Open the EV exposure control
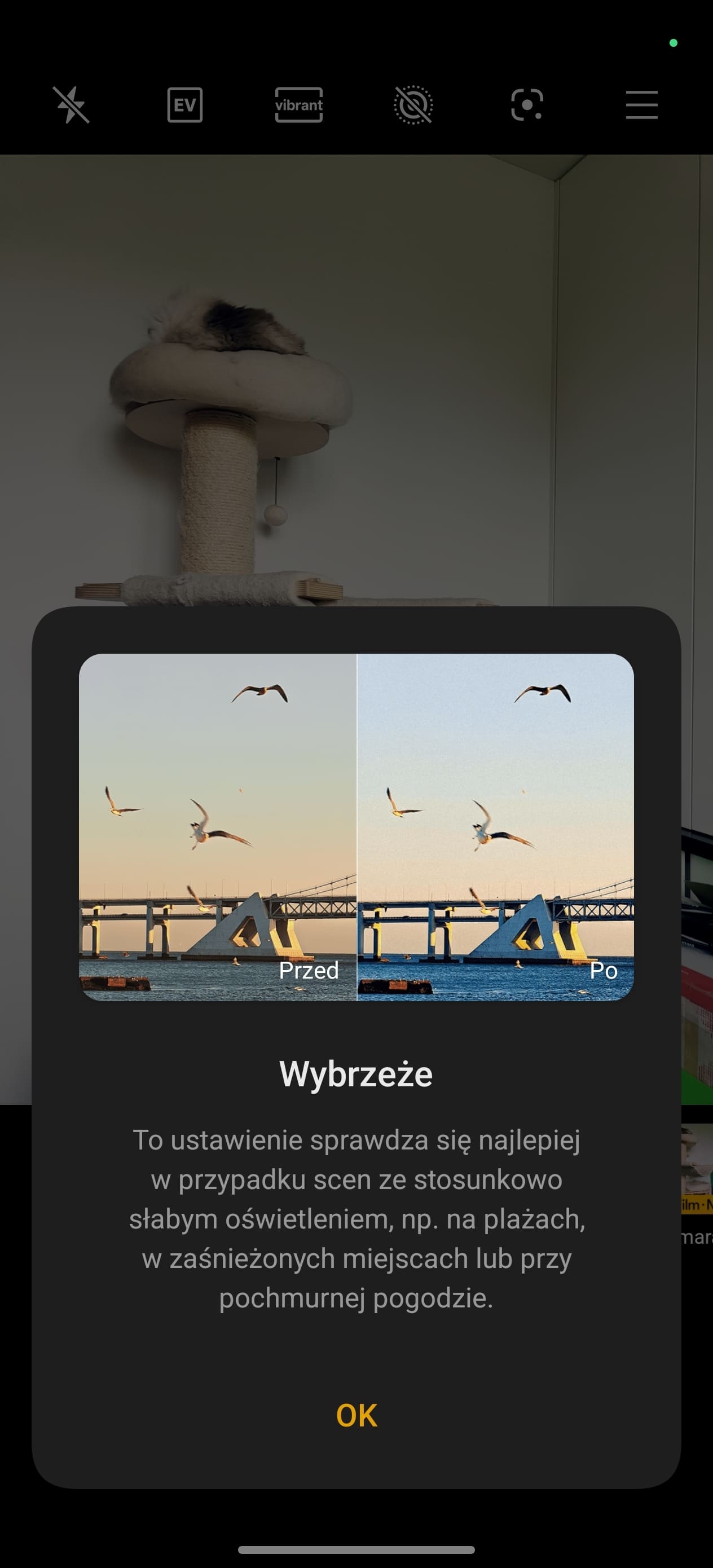This screenshot has width=713, height=1568. pos(185,105)
